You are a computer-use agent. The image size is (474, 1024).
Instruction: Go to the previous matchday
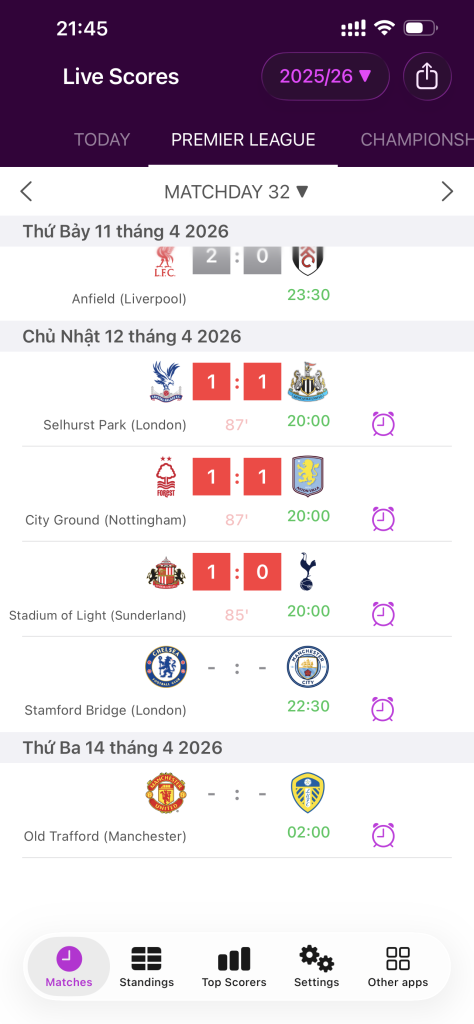click(26, 191)
